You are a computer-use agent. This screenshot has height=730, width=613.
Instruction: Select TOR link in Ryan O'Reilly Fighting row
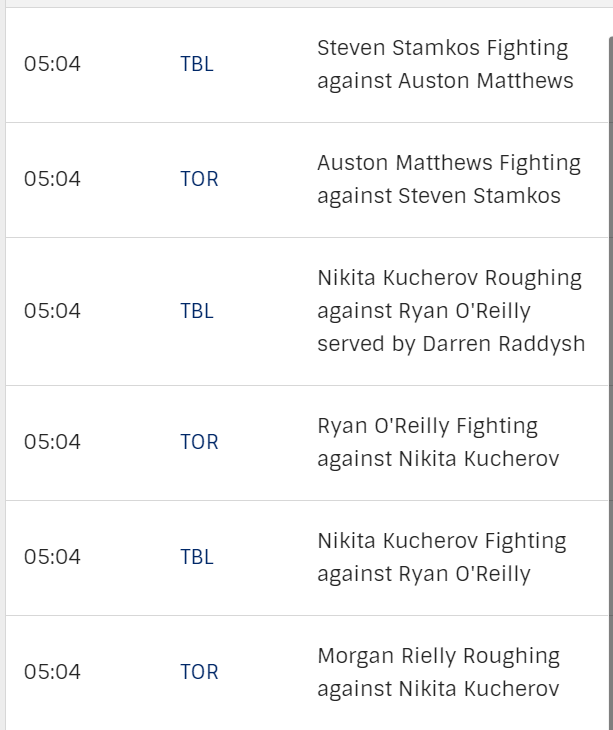pos(199,442)
